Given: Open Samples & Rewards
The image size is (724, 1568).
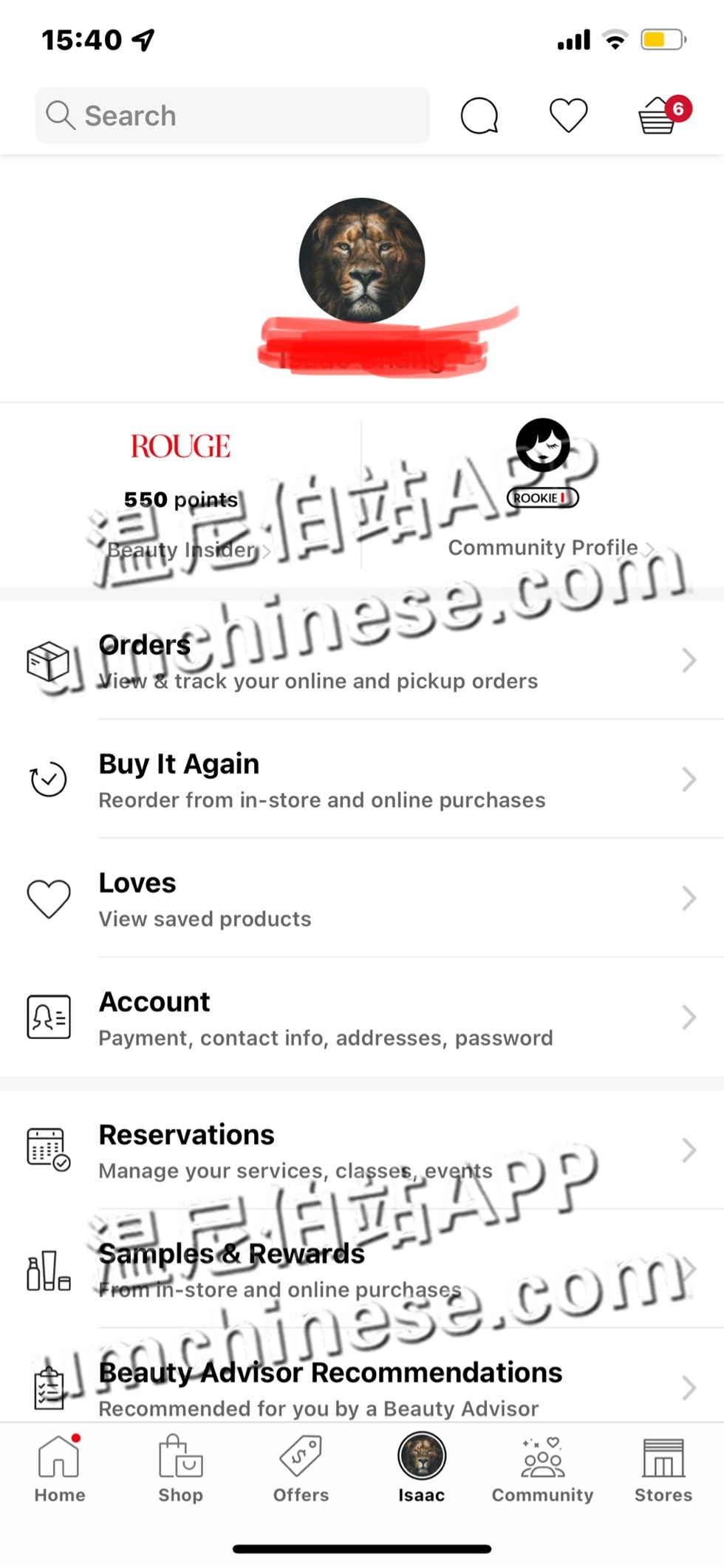Looking at the screenshot, I should coord(362,1269).
